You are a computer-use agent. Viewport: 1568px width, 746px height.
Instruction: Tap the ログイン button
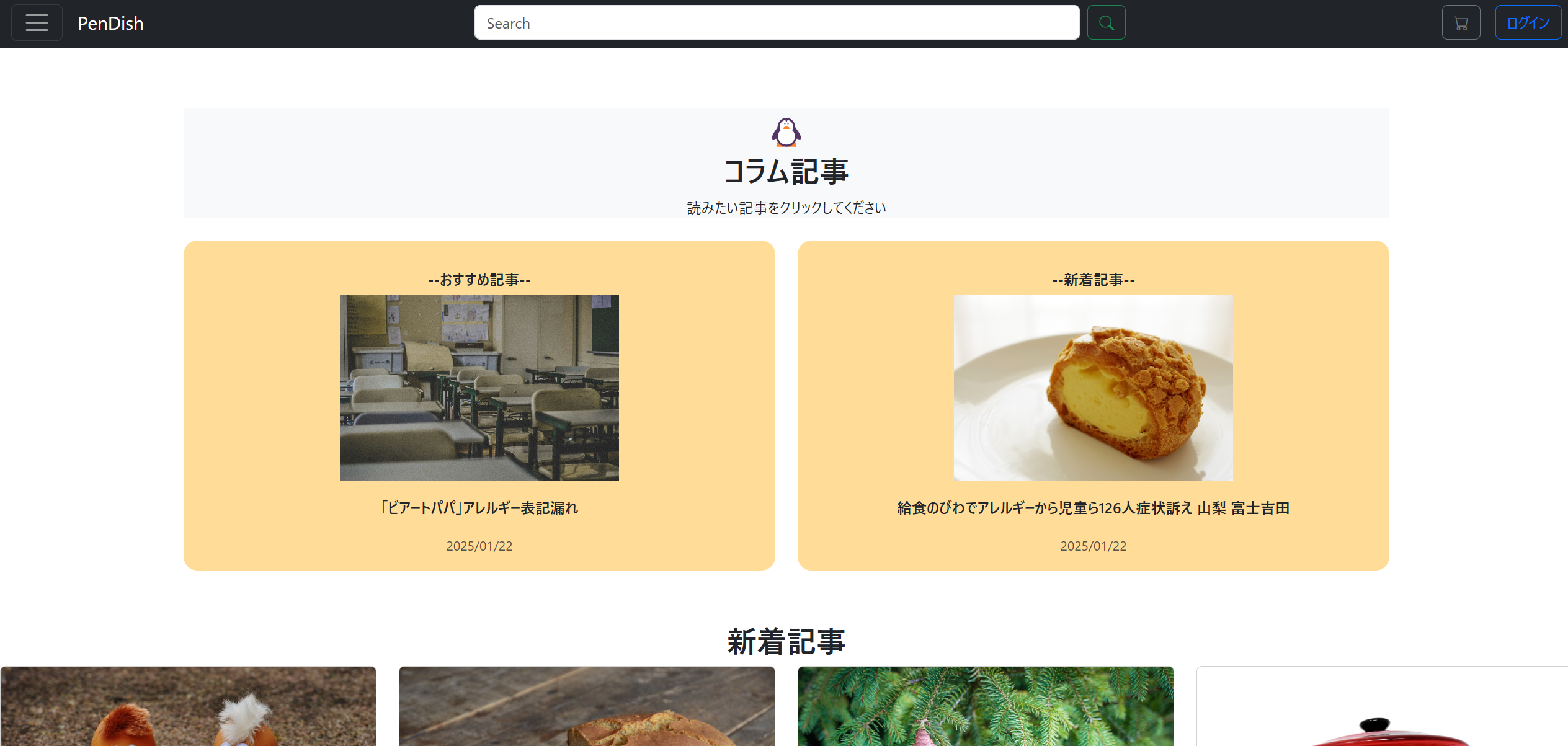point(1528,23)
